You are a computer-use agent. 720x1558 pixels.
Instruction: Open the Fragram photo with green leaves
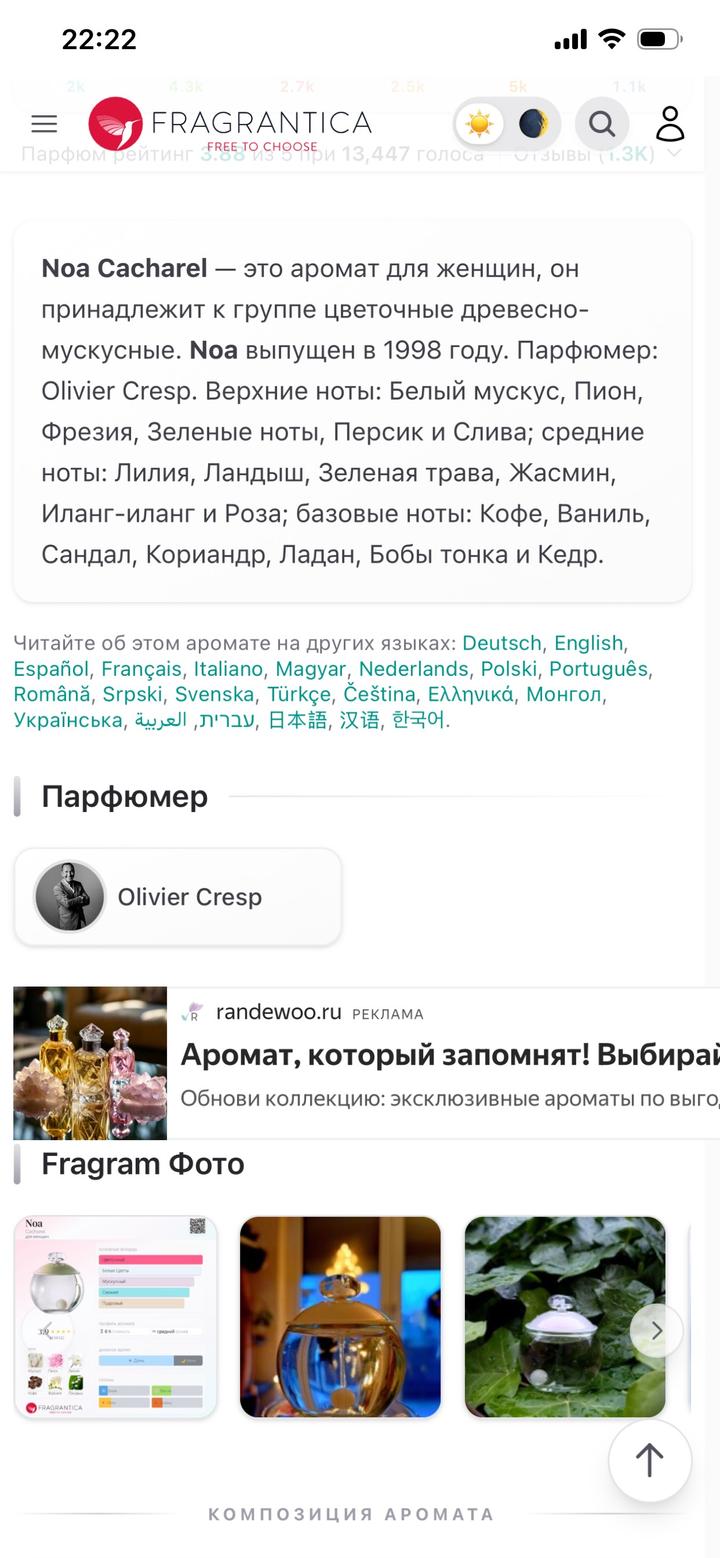pyautogui.click(x=564, y=1316)
